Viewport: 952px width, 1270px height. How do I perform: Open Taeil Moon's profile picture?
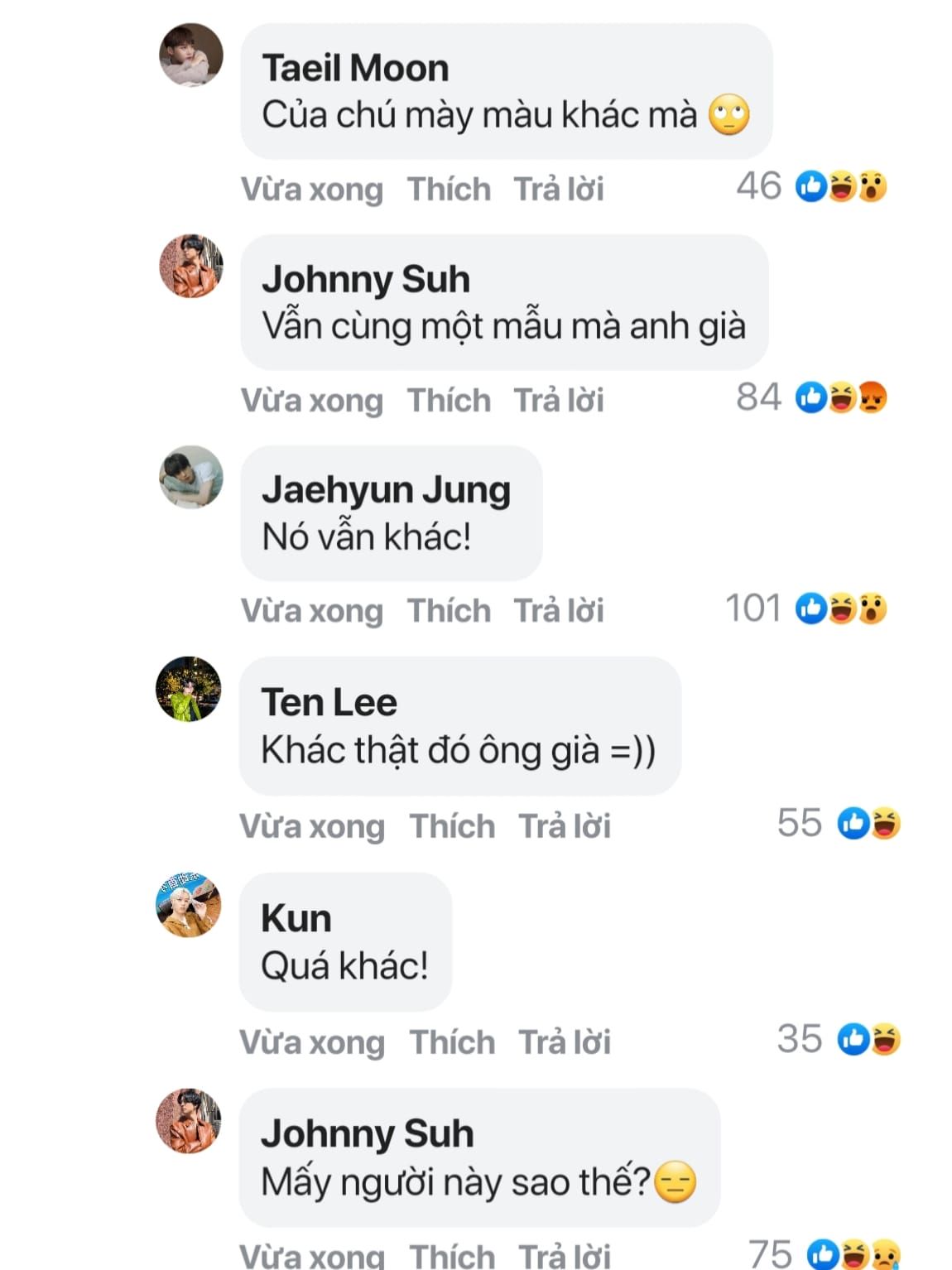191,55
